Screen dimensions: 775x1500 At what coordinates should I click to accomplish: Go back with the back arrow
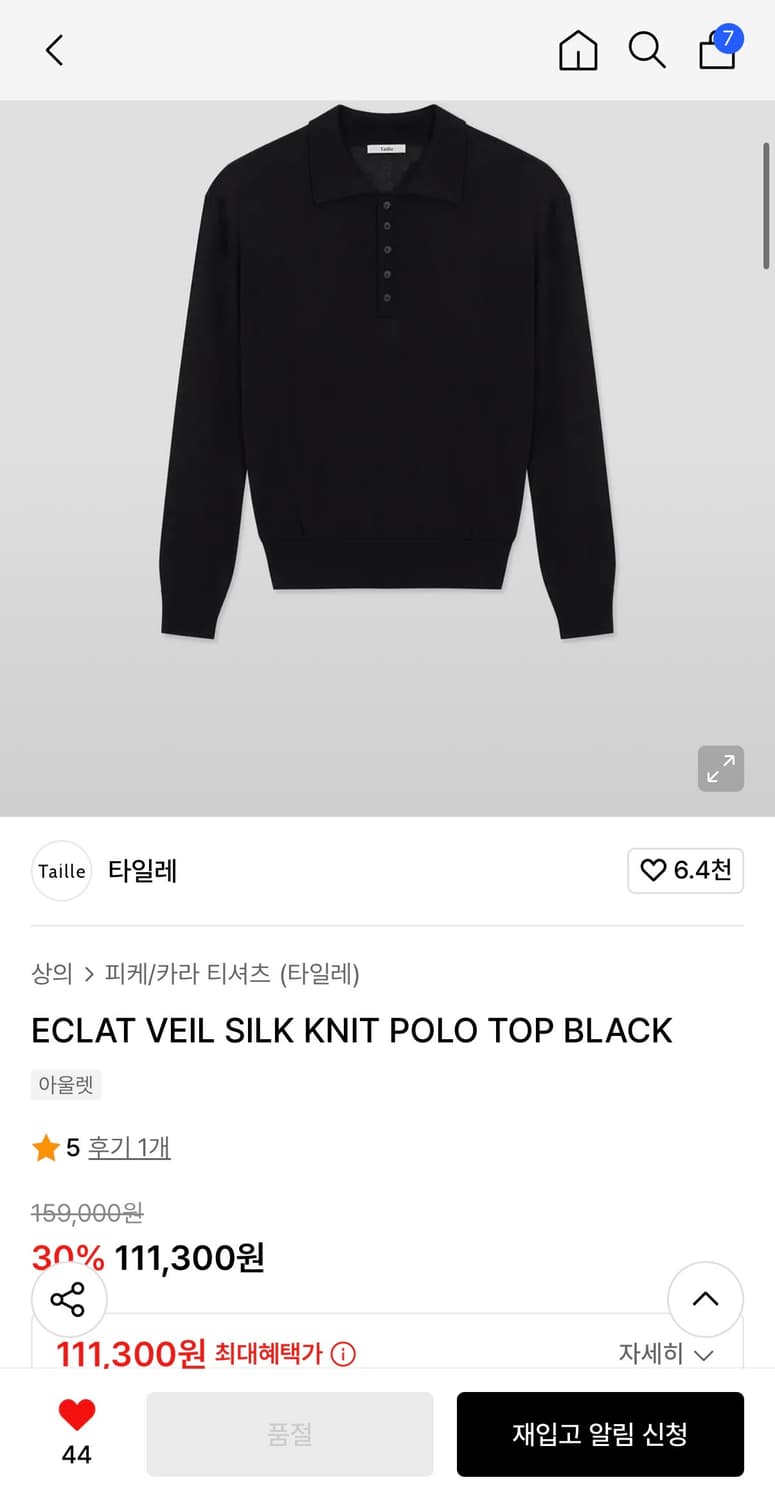tap(54, 50)
